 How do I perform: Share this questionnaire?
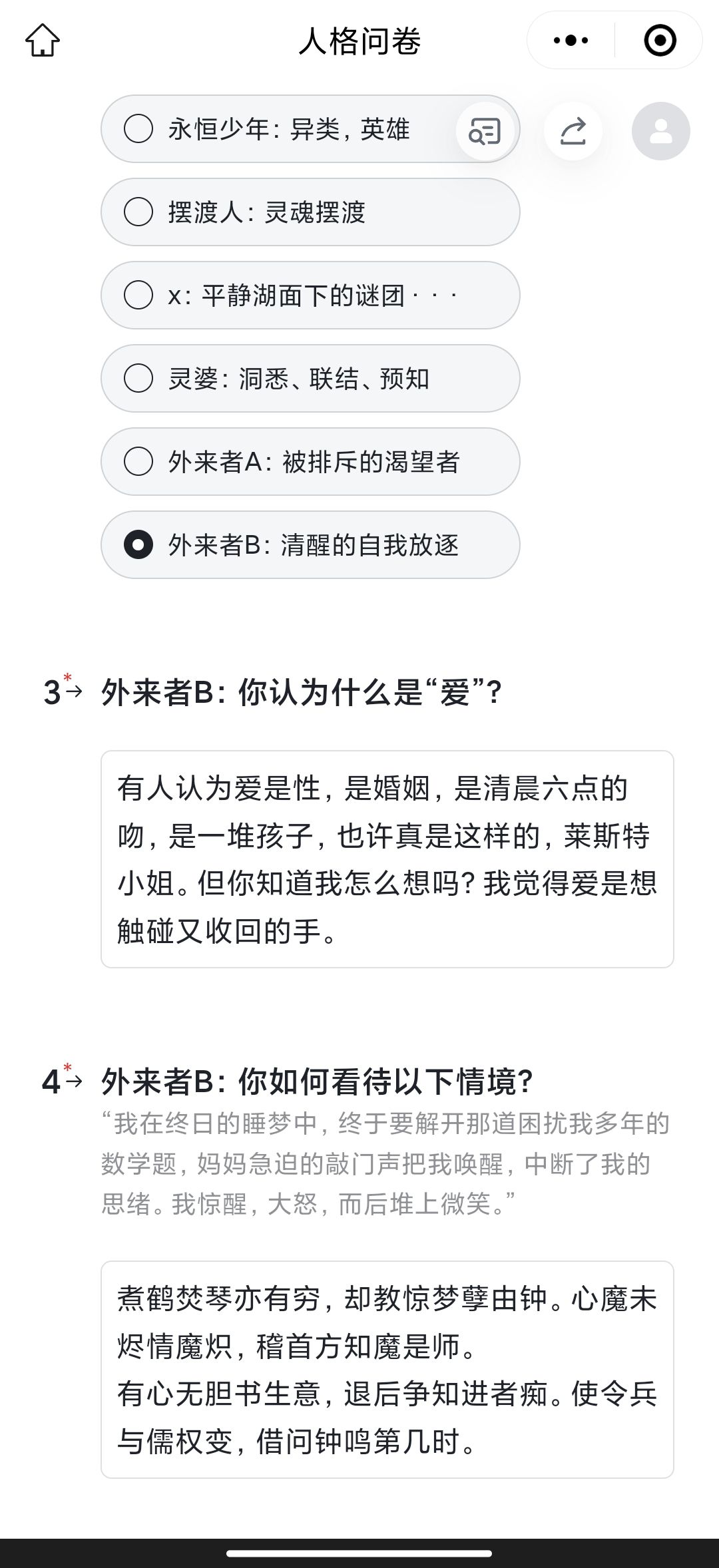pos(573,131)
